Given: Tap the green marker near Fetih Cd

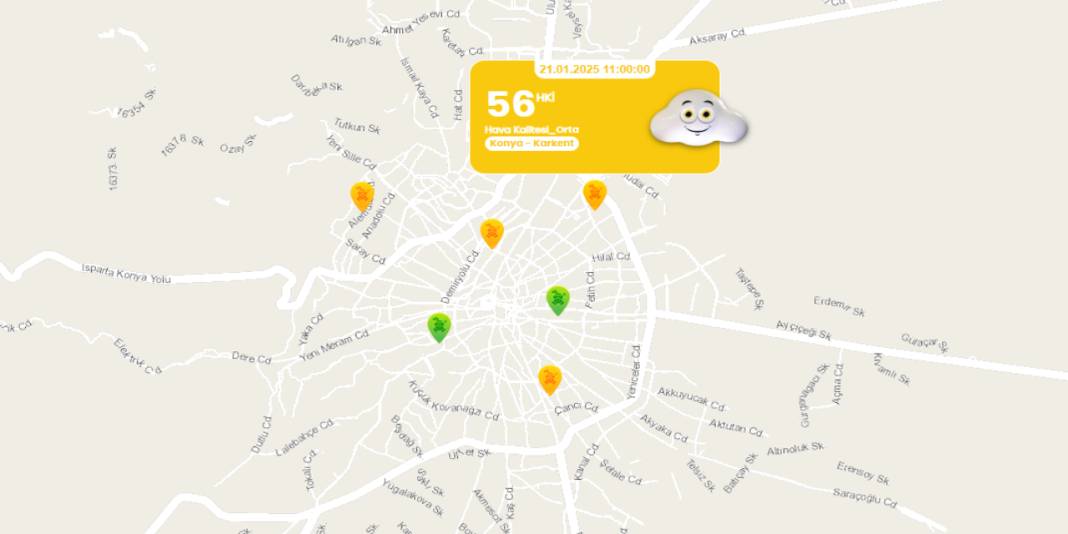Looking at the screenshot, I should [557, 299].
